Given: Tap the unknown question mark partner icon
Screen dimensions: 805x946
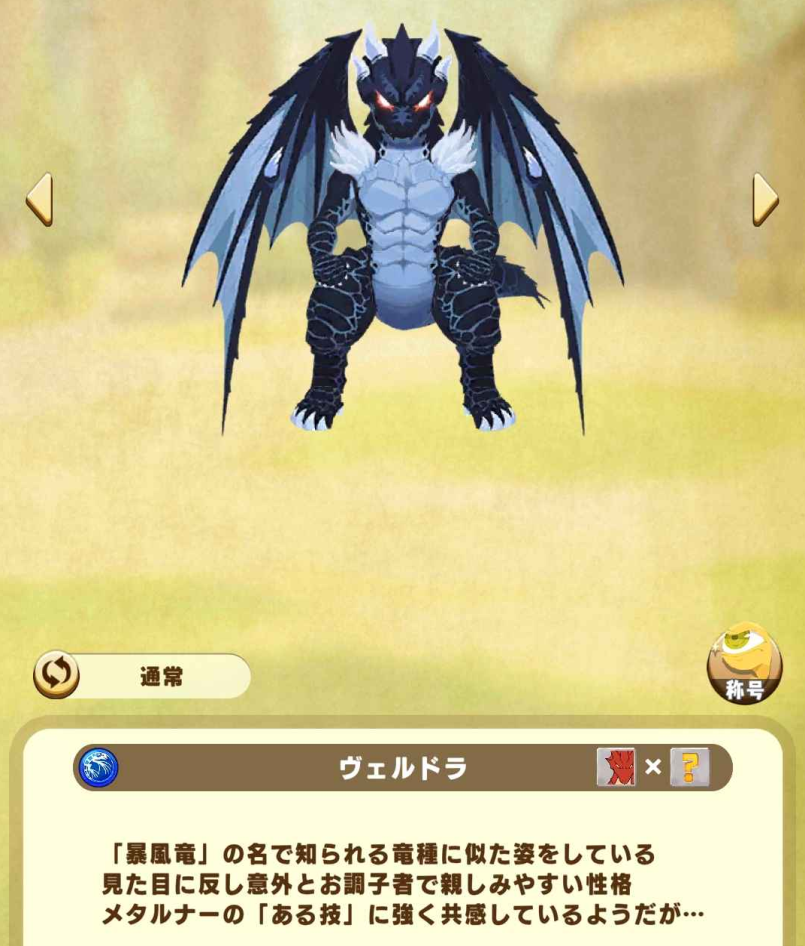Looking at the screenshot, I should pyautogui.click(x=690, y=767).
